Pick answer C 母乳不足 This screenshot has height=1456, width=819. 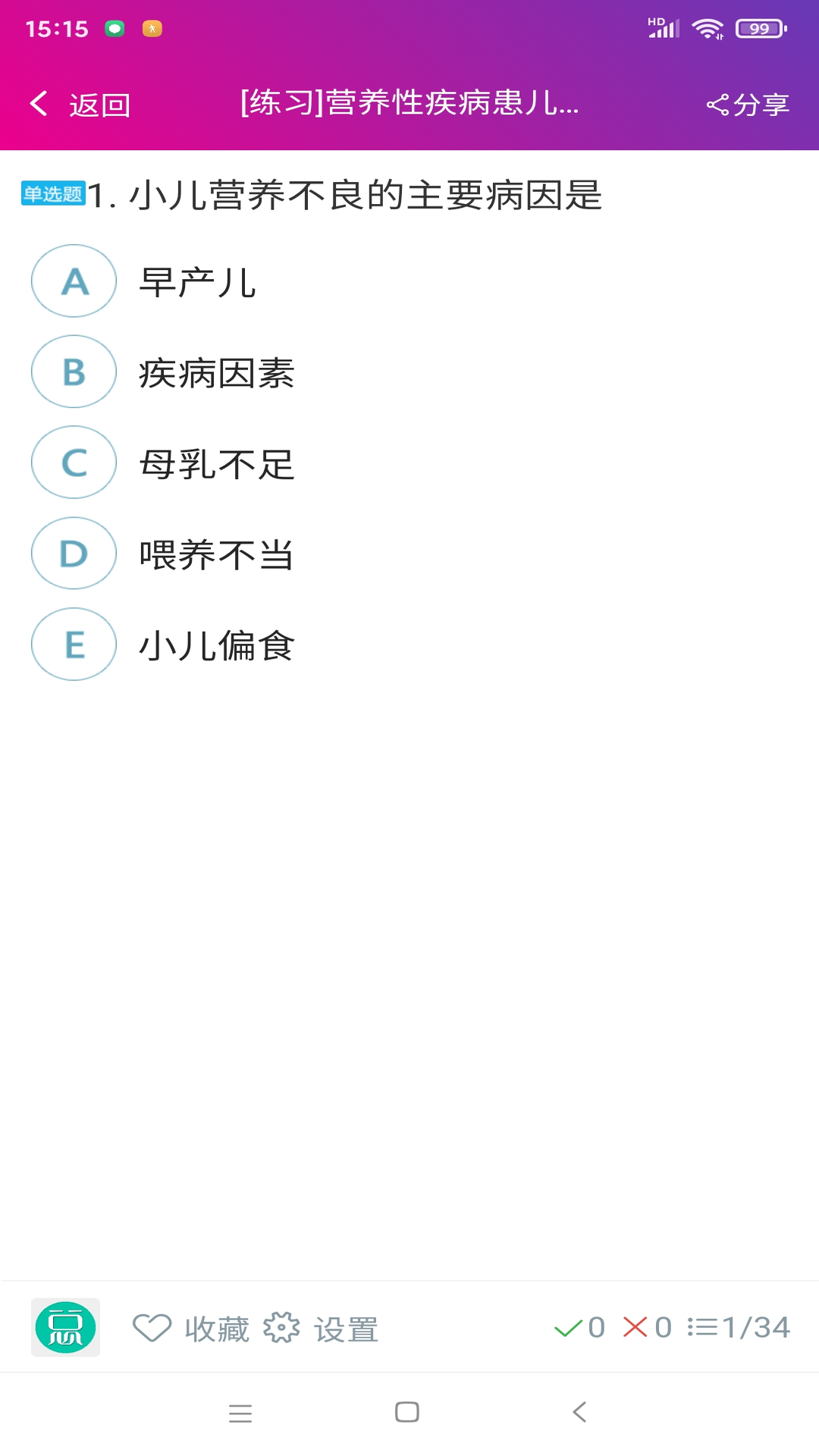pos(74,463)
